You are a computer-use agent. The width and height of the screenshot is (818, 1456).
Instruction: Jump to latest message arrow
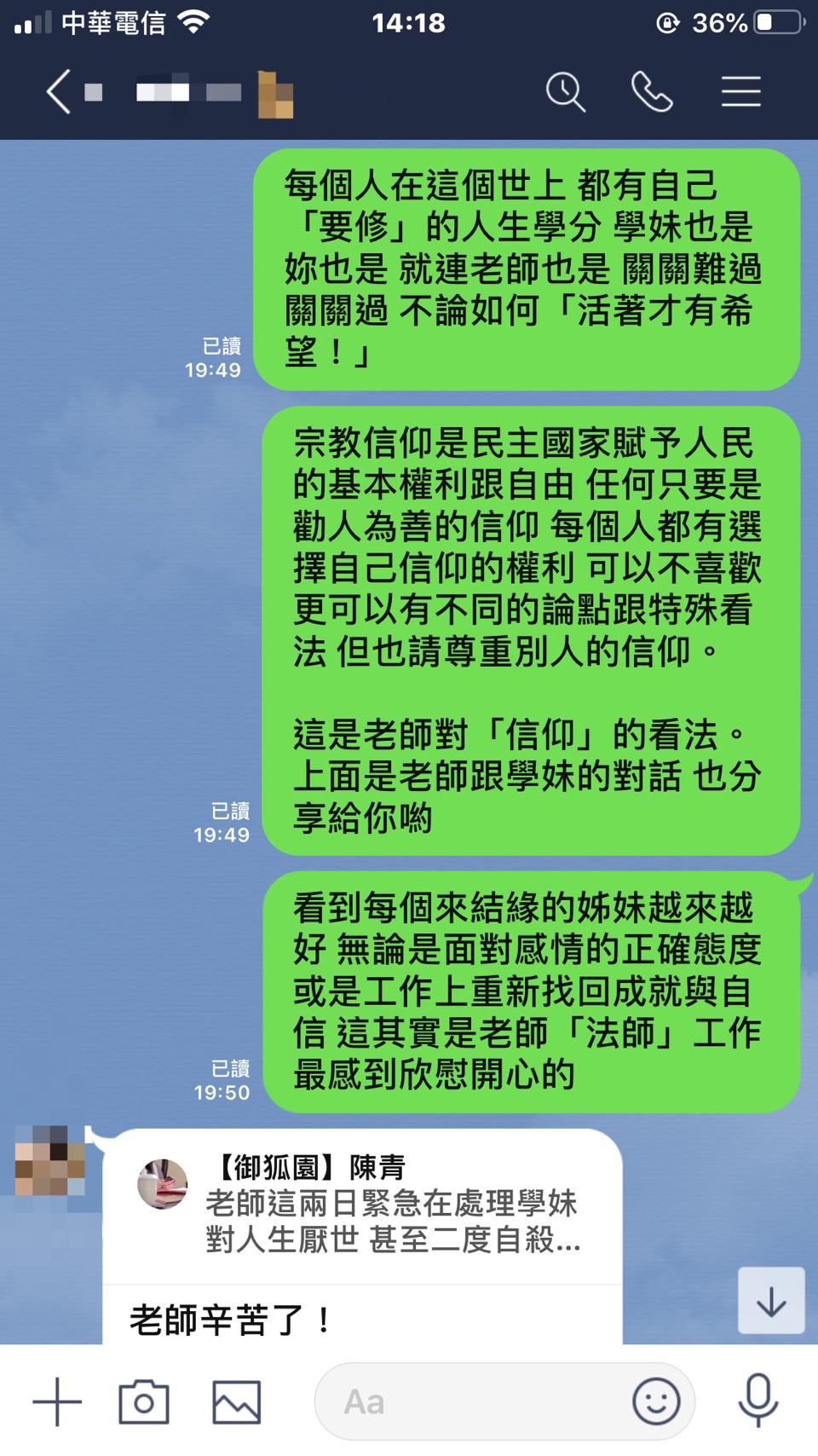click(771, 1301)
